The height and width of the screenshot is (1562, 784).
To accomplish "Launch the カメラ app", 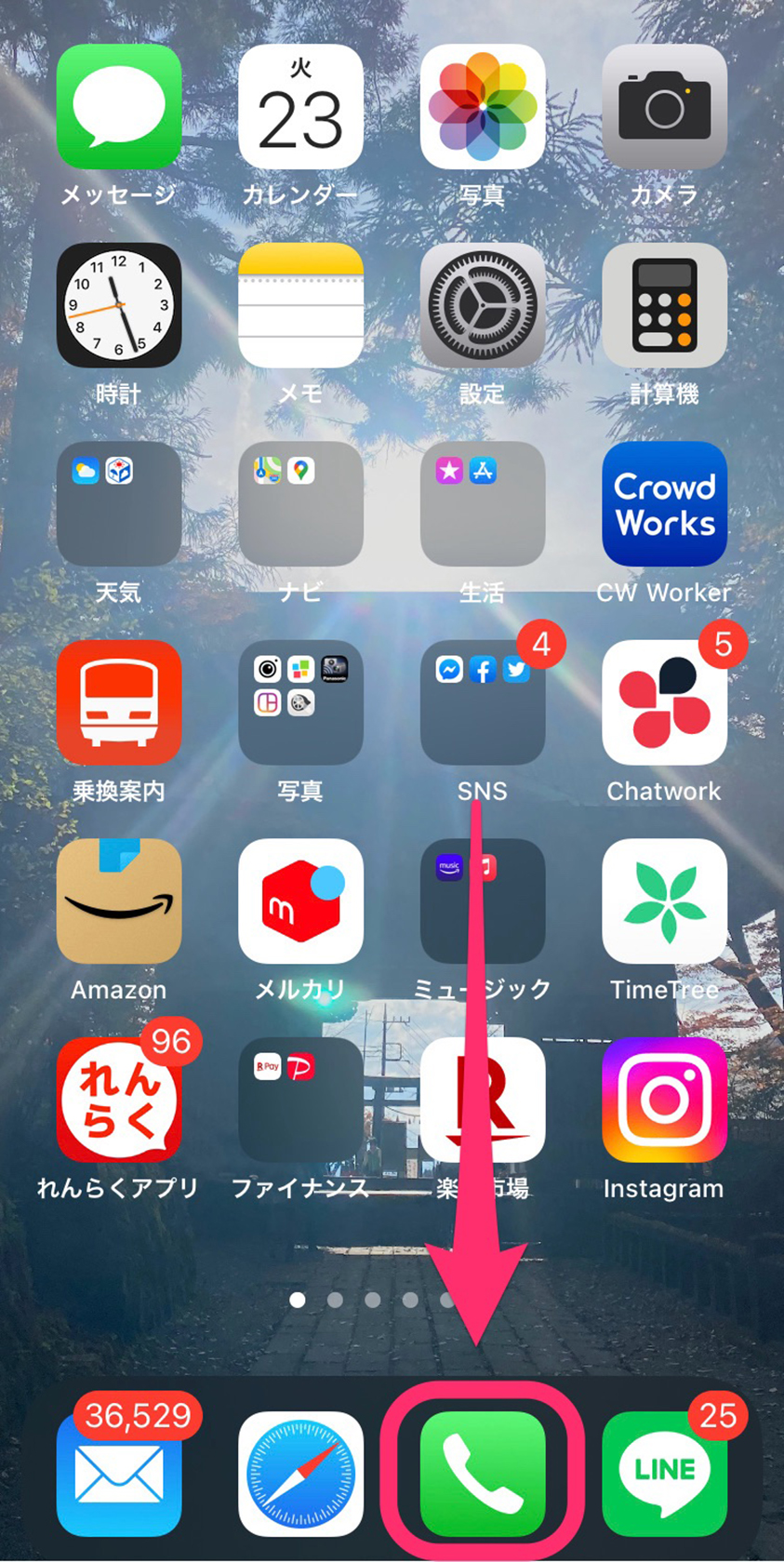I will (x=664, y=107).
